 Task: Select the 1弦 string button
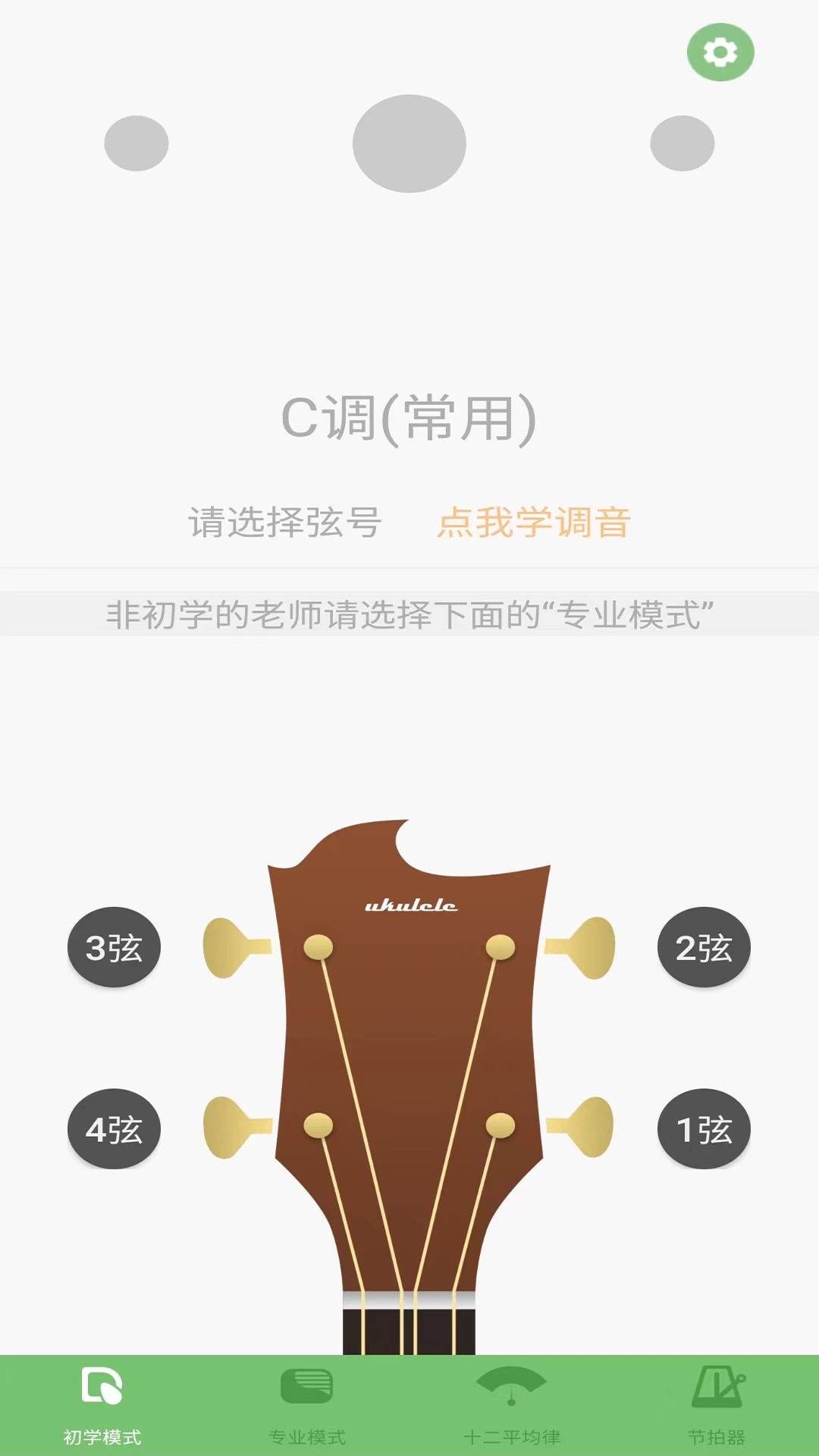coord(704,1128)
